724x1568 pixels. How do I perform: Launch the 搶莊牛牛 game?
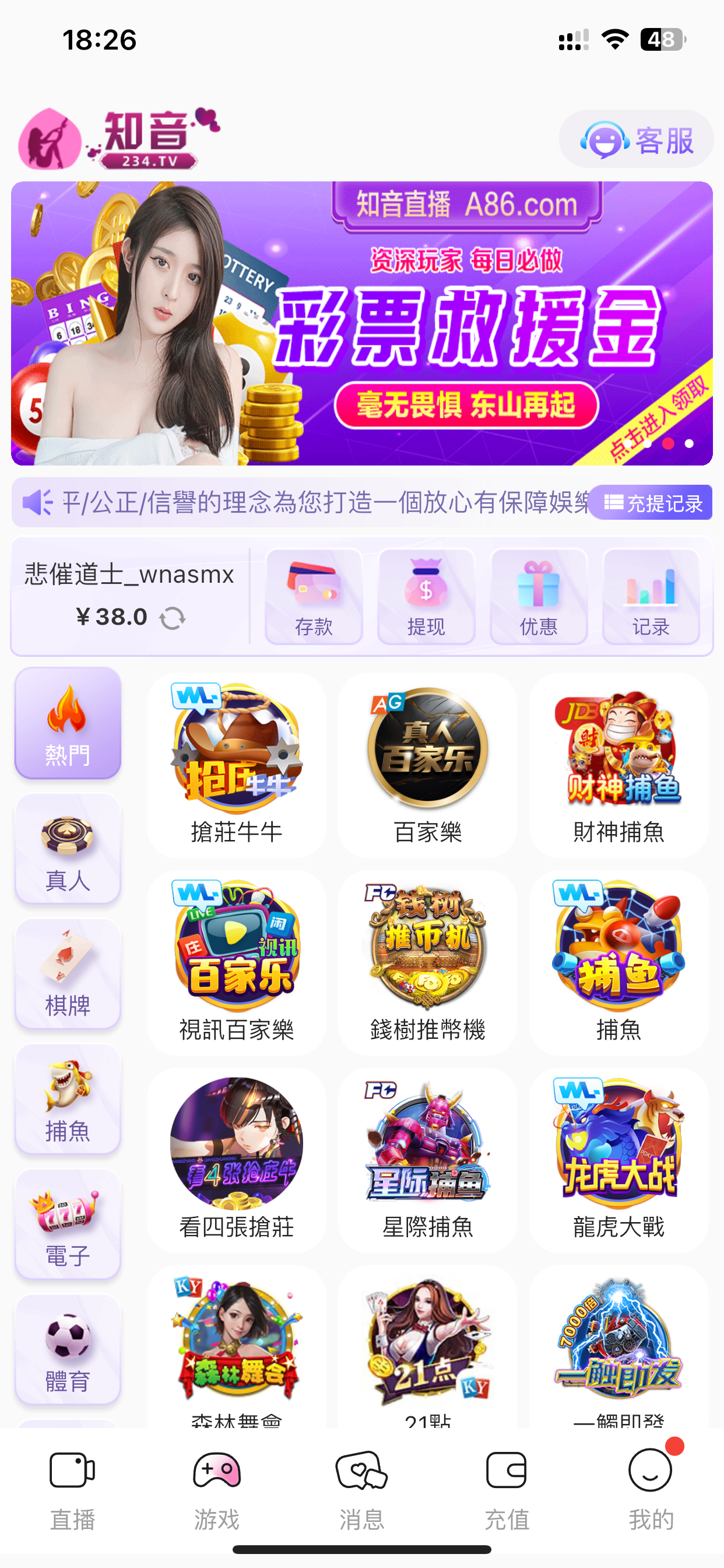point(237,764)
